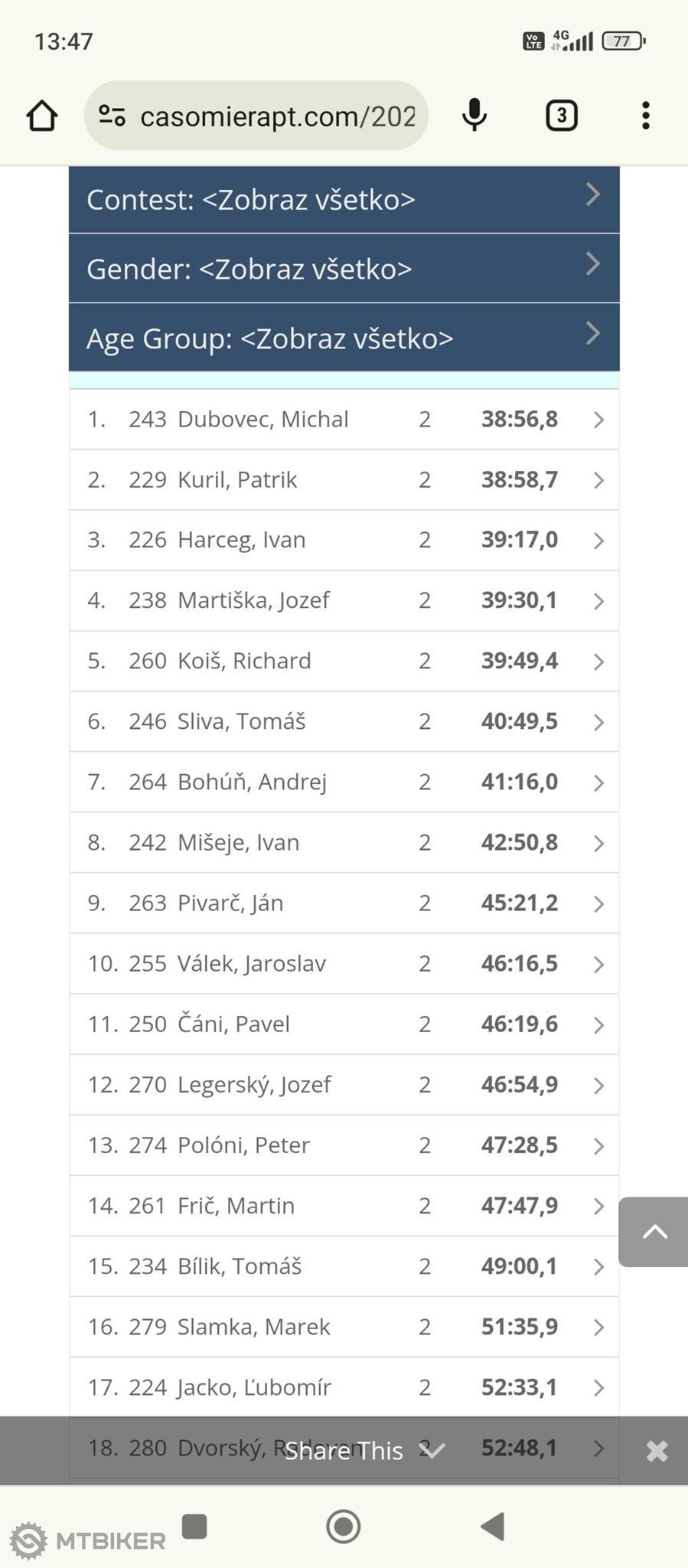Expand the Contest filter
This screenshot has width=688, height=1568.
(x=344, y=200)
